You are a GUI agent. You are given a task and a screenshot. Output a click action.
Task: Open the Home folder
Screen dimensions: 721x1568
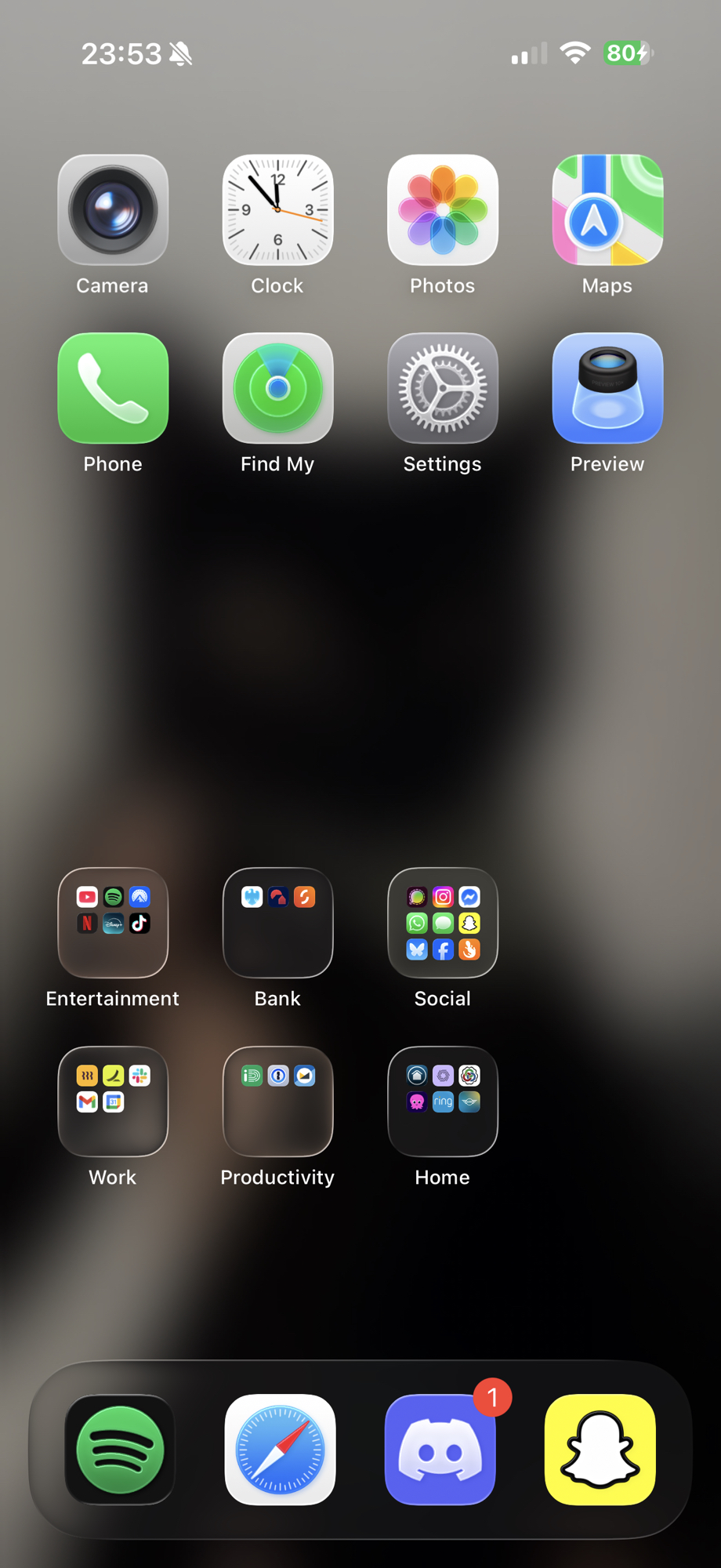tap(443, 1102)
